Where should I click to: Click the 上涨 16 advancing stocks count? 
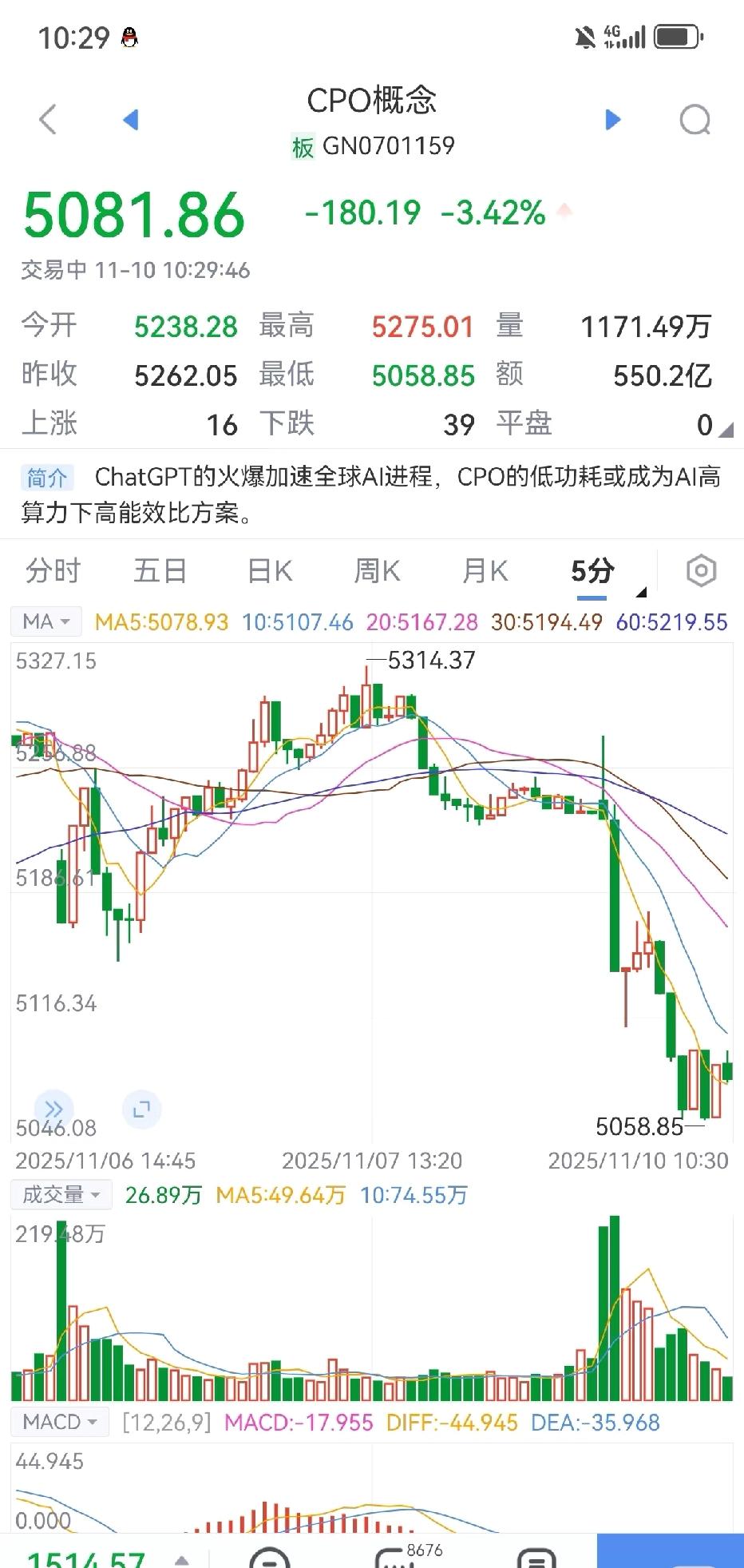click(x=221, y=424)
